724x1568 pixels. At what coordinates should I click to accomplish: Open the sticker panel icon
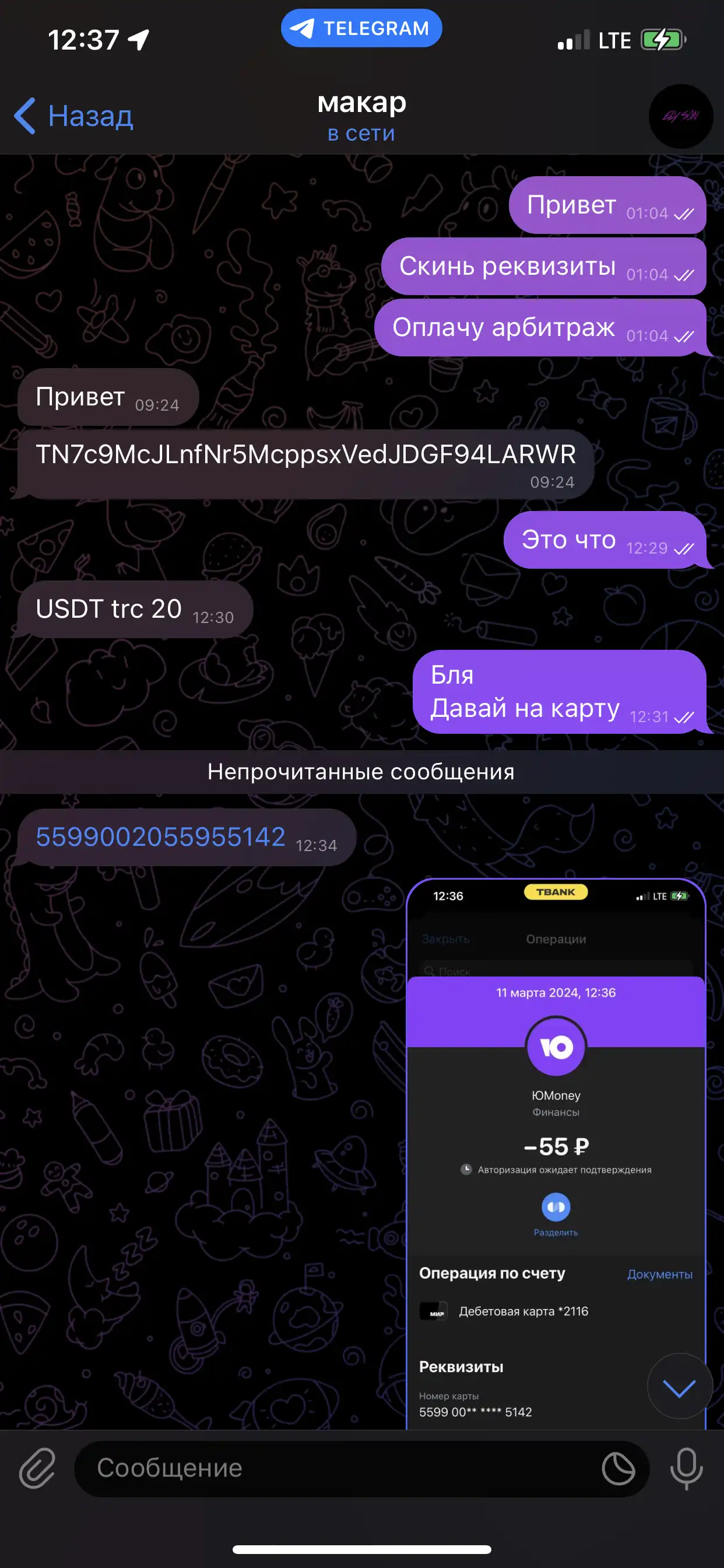[x=618, y=1468]
